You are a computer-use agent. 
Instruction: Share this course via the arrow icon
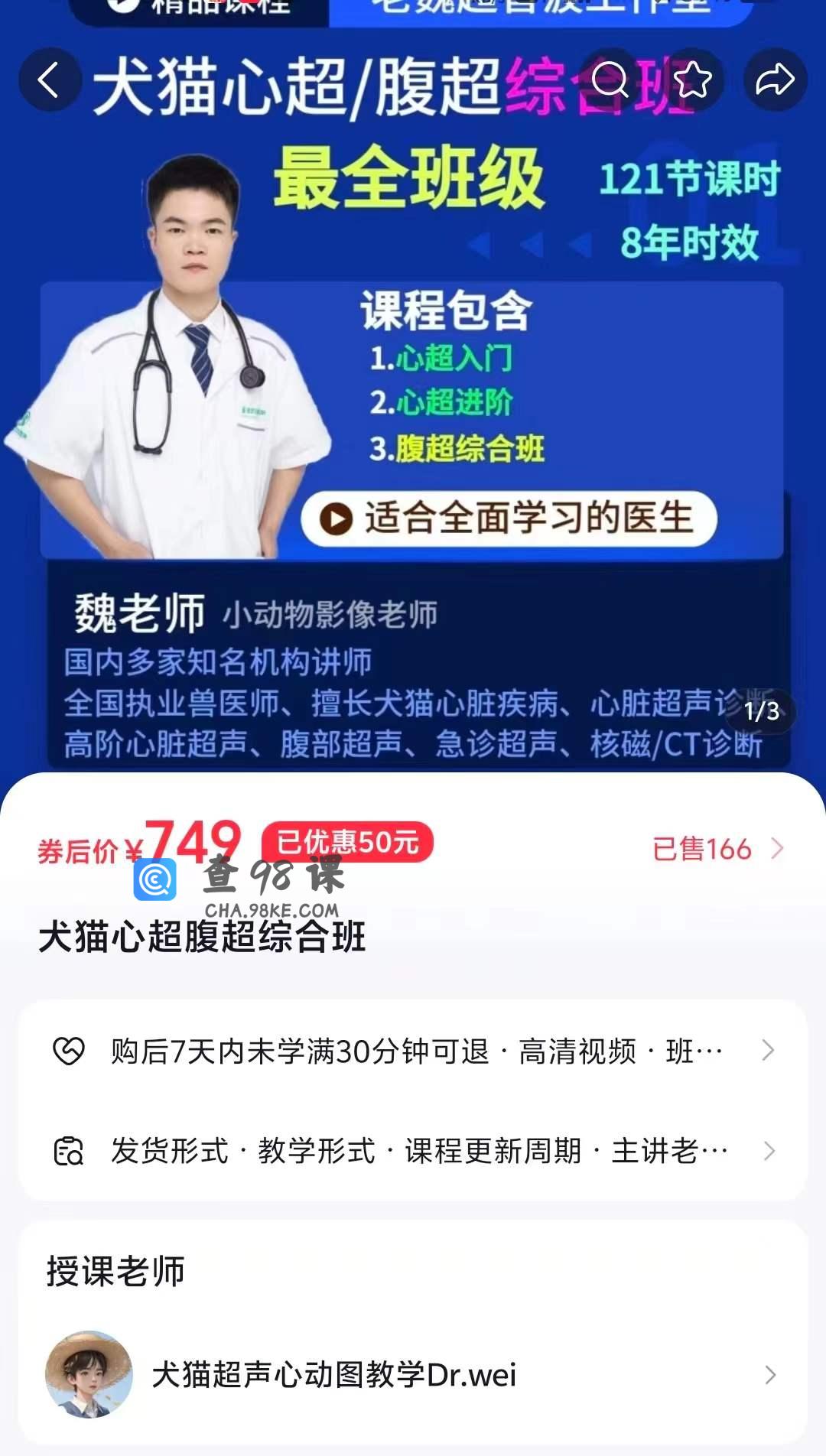point(775,80)
